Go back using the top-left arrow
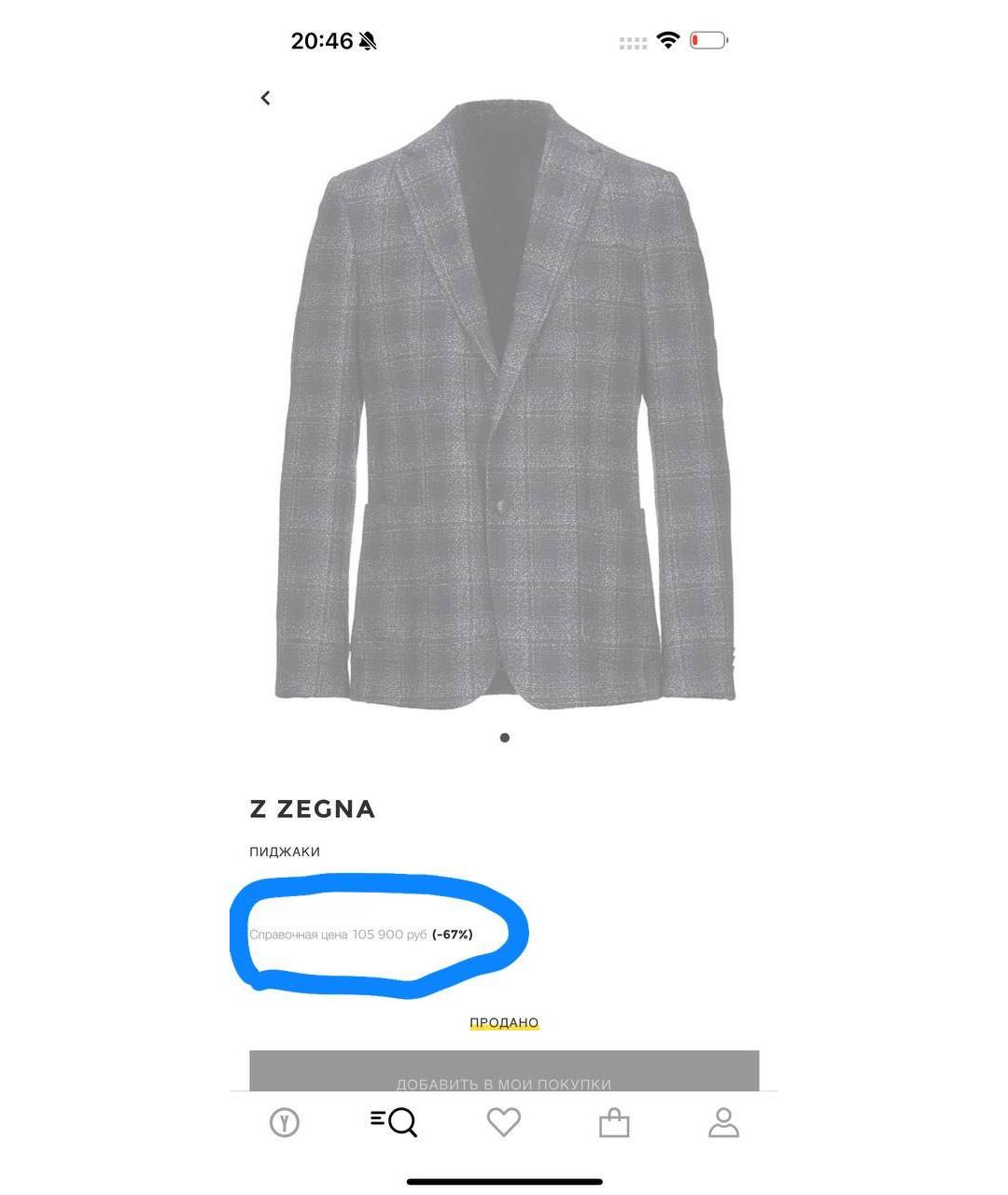1008x1195 pixels. pos(266,98)
